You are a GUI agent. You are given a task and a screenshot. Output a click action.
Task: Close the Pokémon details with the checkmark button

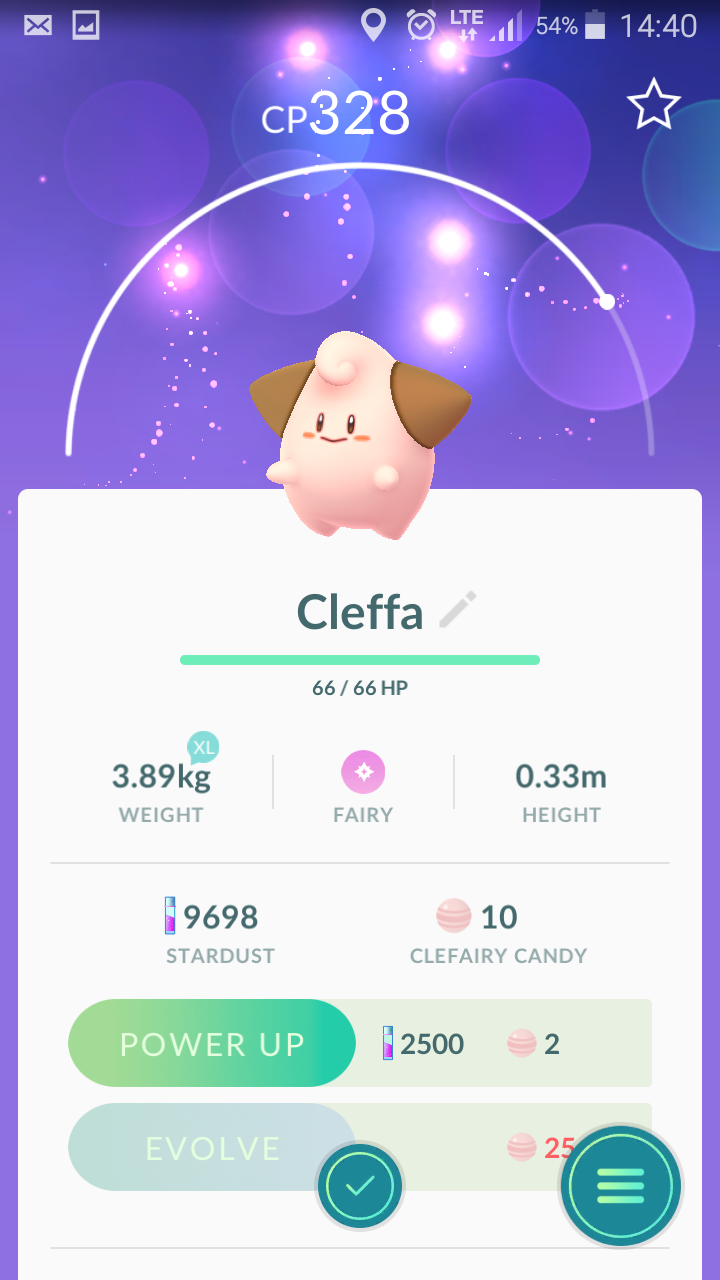360,1186
